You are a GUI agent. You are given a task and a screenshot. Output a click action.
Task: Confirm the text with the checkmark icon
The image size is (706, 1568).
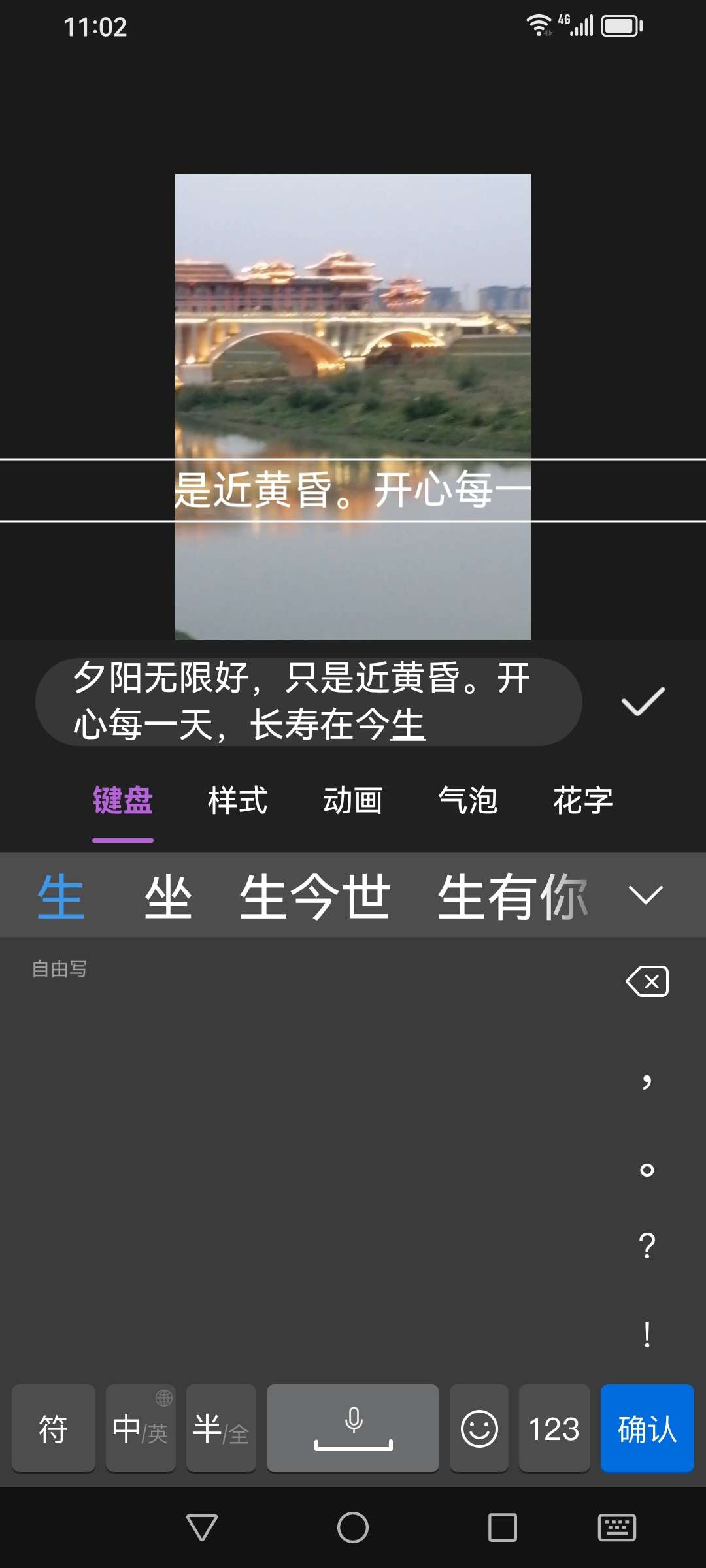coord(643,702)
